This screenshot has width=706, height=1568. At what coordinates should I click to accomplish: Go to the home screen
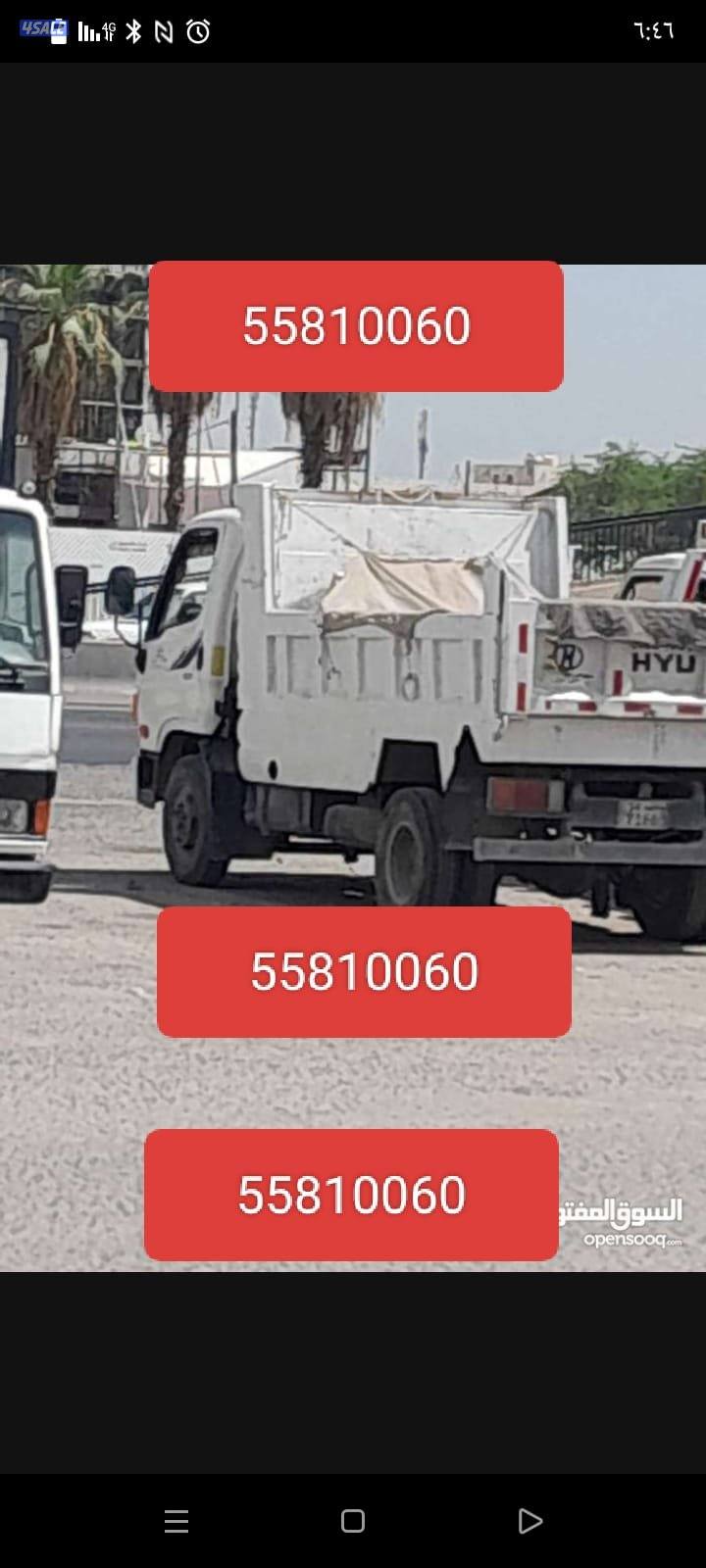tap(353, 1521)
